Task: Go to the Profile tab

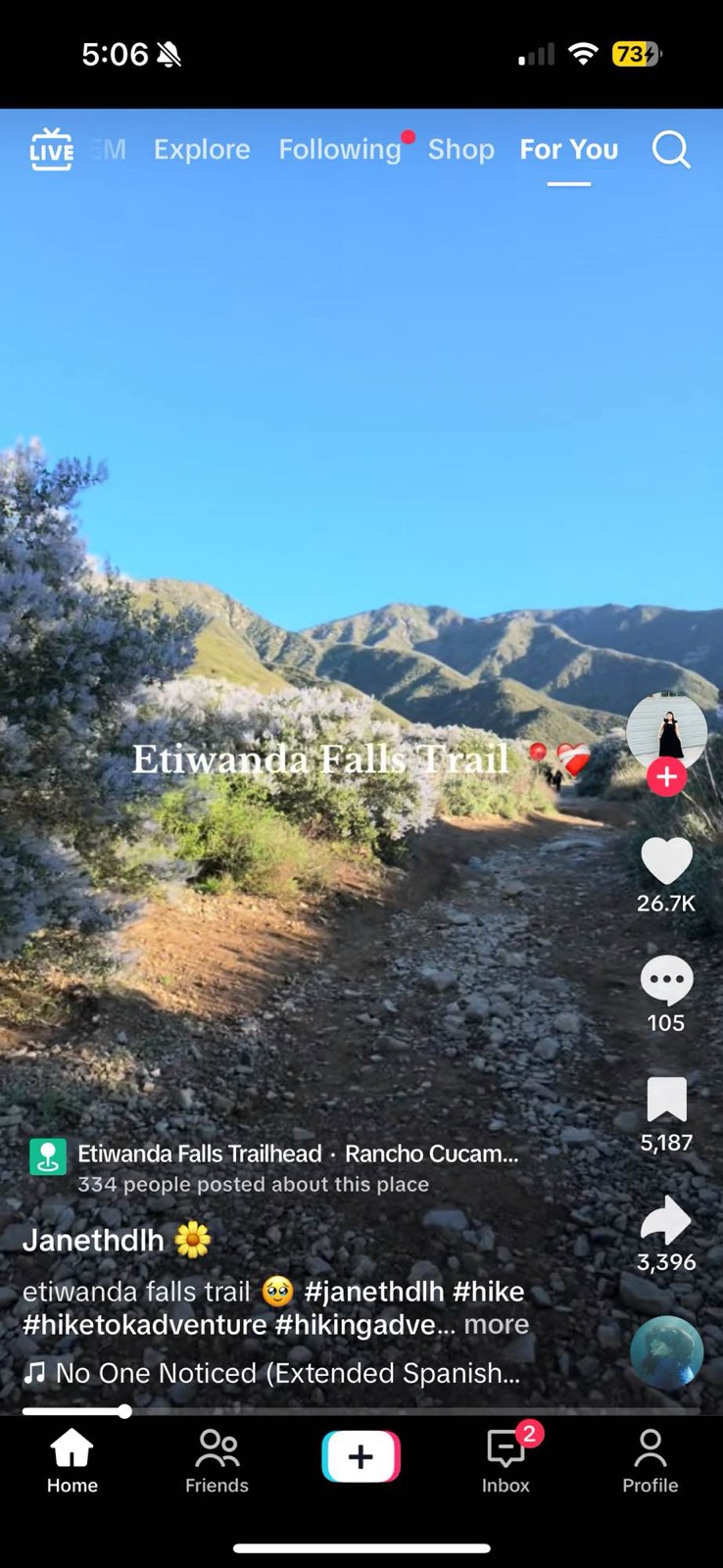Action: click(x=650, y=1460)
